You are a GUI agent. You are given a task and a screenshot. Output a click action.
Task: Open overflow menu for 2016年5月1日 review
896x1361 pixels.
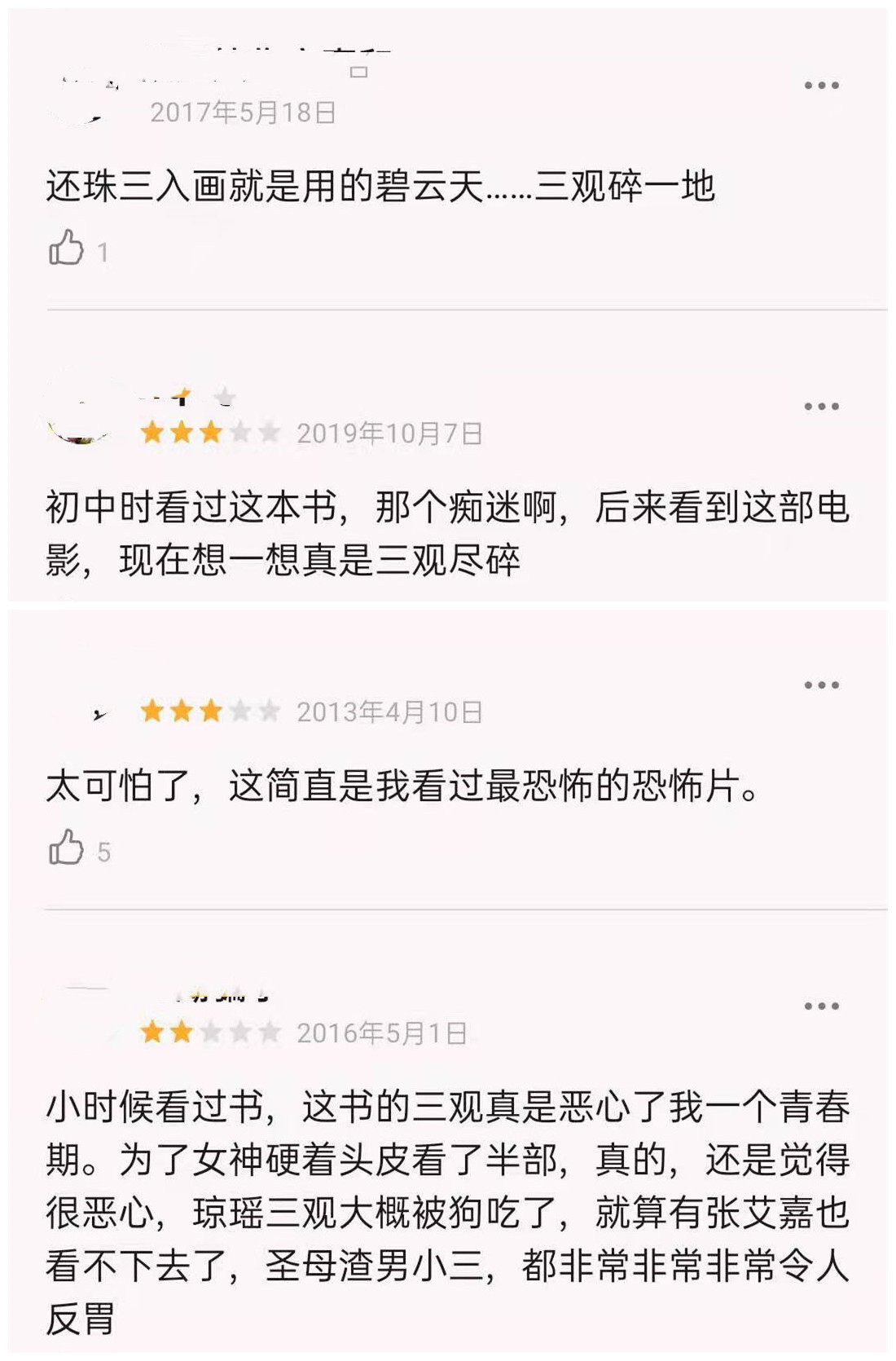pyautogui.click(x=821, y=1006)
